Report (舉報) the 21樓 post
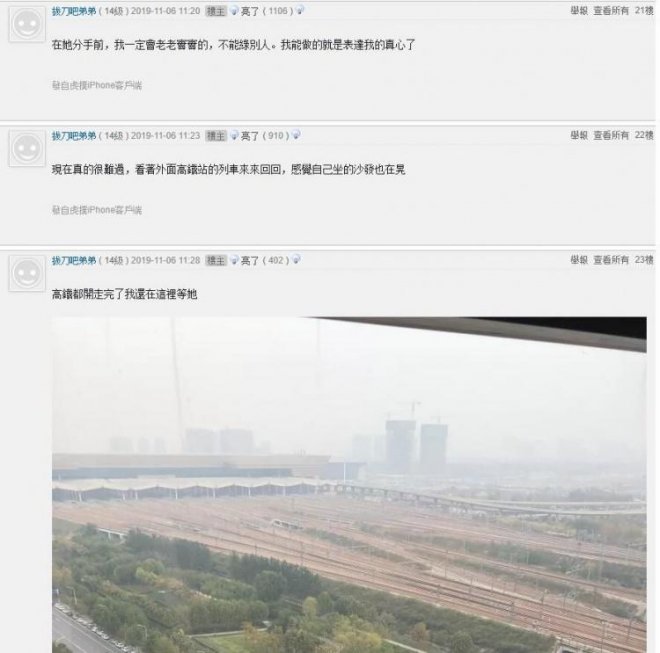 tap(579, 10)
